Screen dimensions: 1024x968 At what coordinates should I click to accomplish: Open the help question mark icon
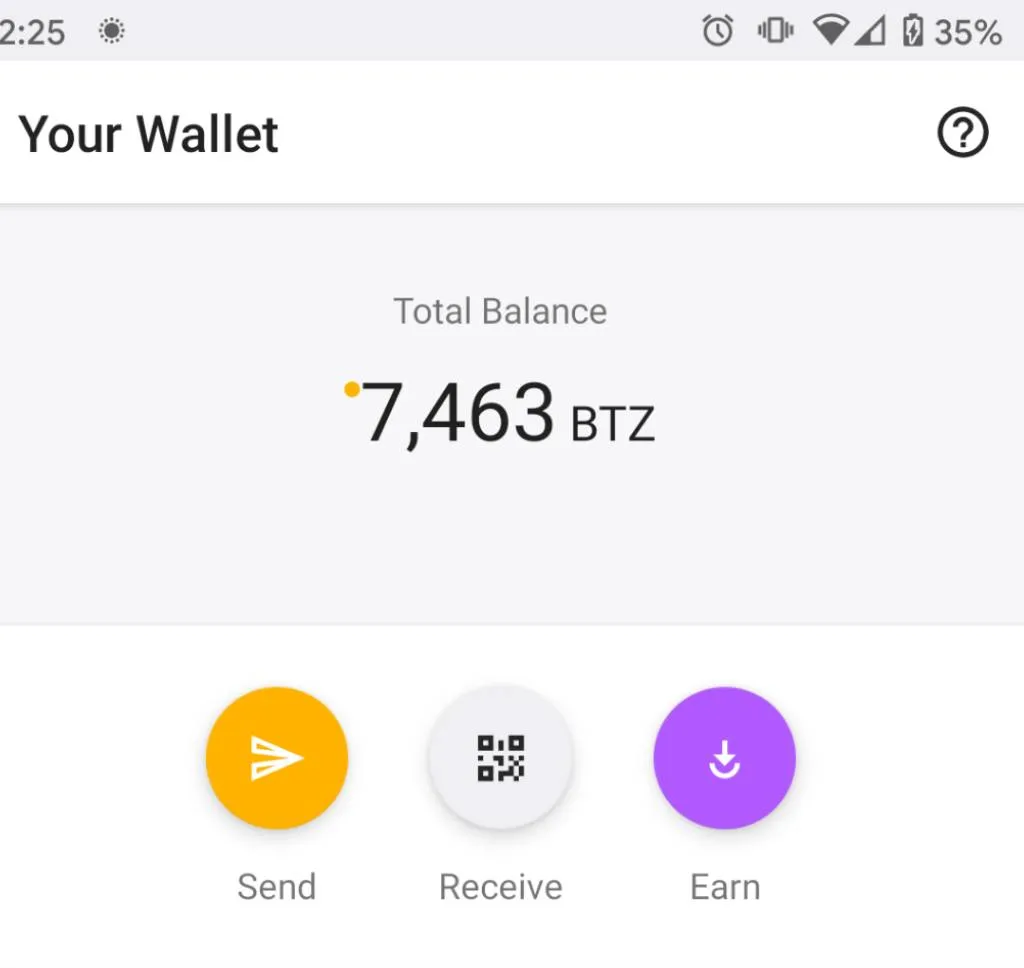click(x=962, y=133)
